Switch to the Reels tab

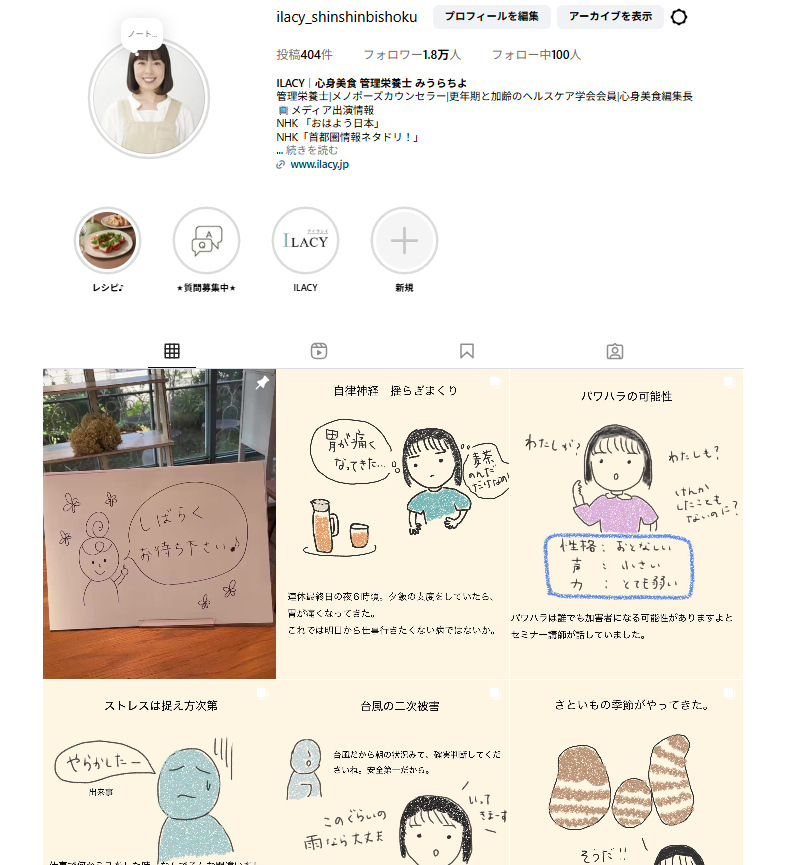pyautogui.click(x=319, y=351)
